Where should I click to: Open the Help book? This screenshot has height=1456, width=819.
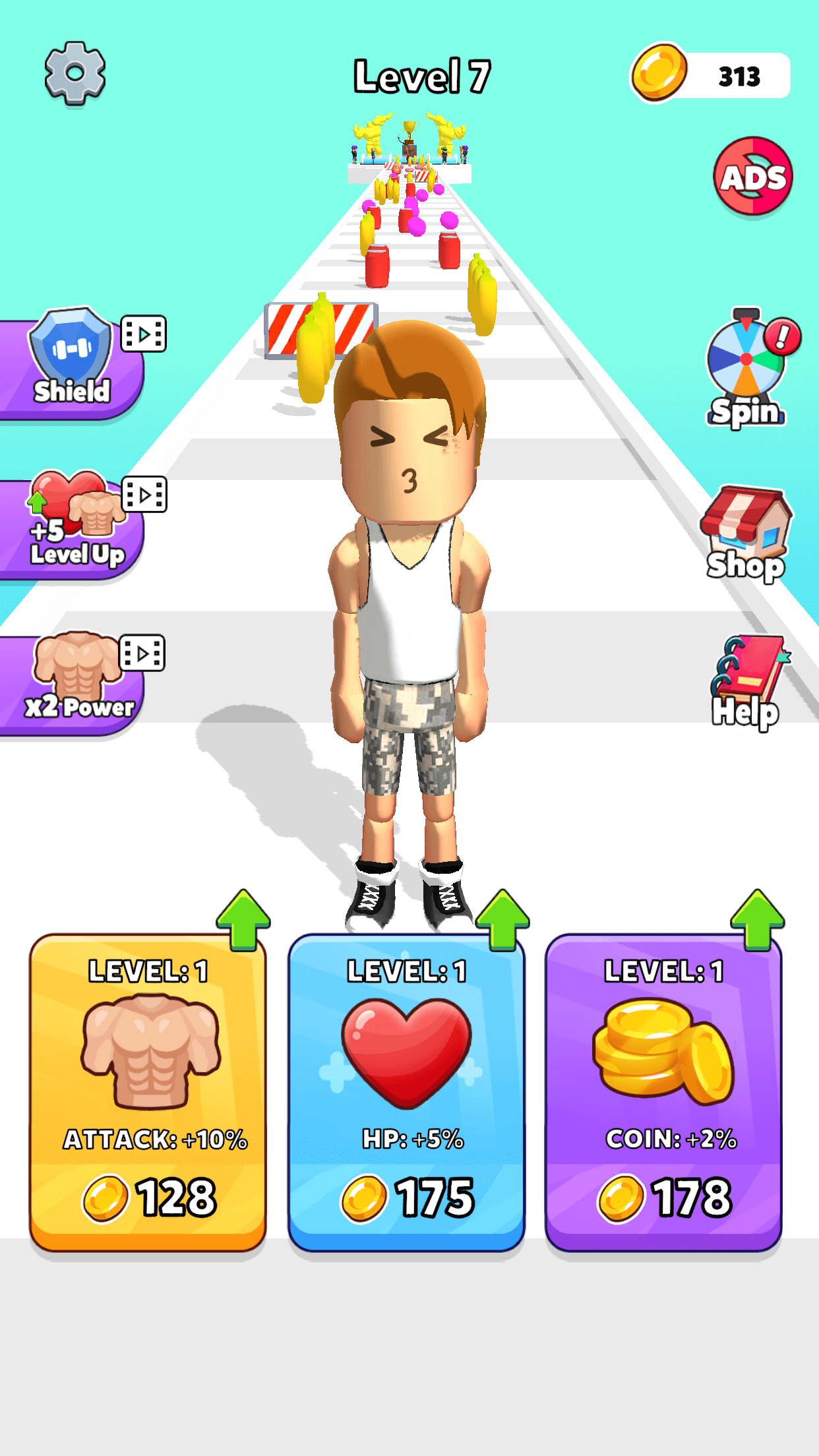point(746,682)
